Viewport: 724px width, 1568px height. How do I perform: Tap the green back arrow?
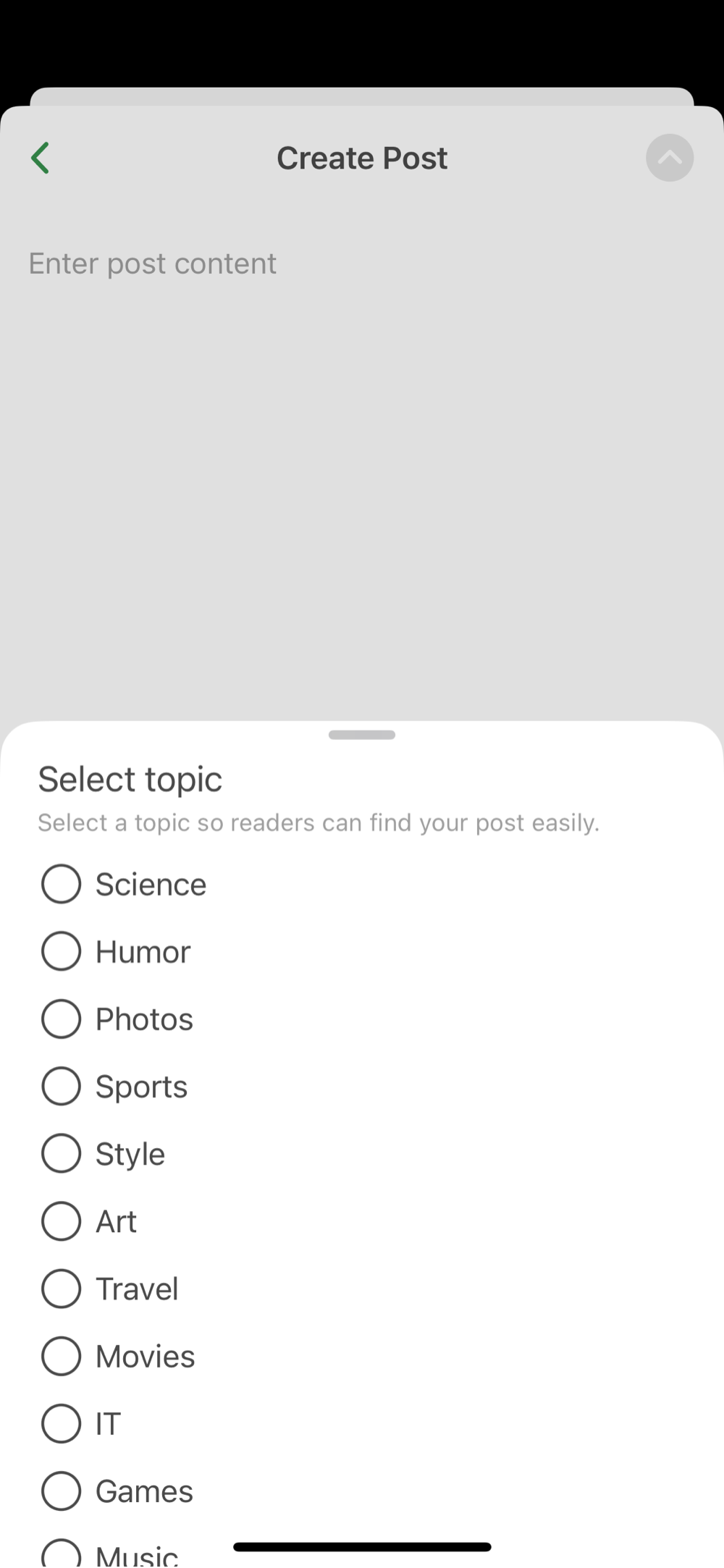pyautogui.click(x=41, y=157)
